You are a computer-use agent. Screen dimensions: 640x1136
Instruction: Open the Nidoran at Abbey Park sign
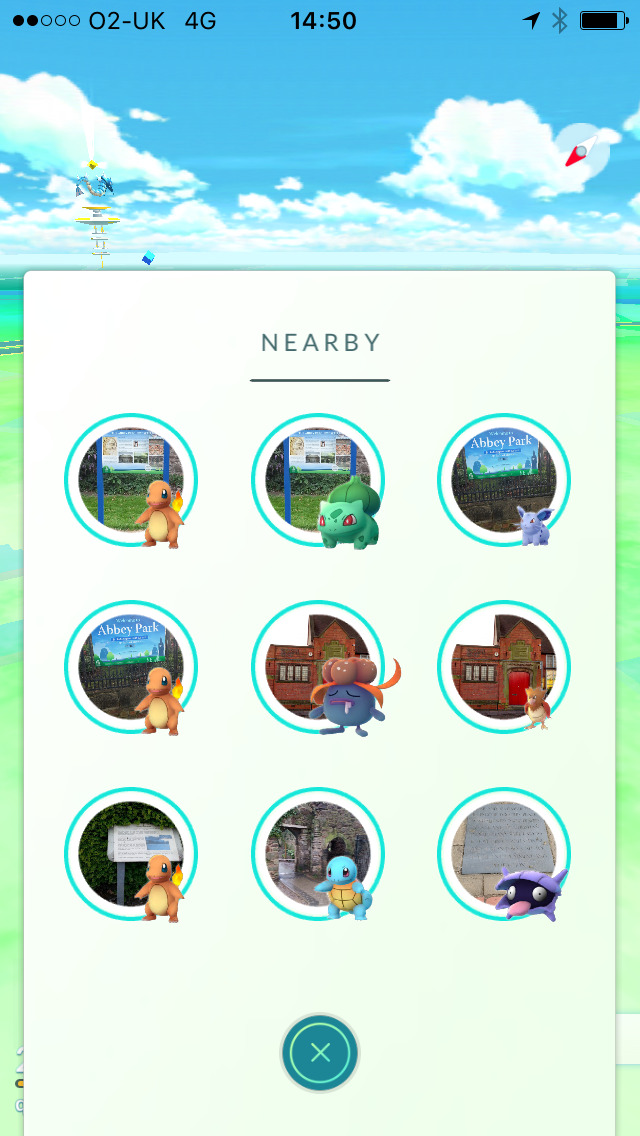(x=504, y=481)
